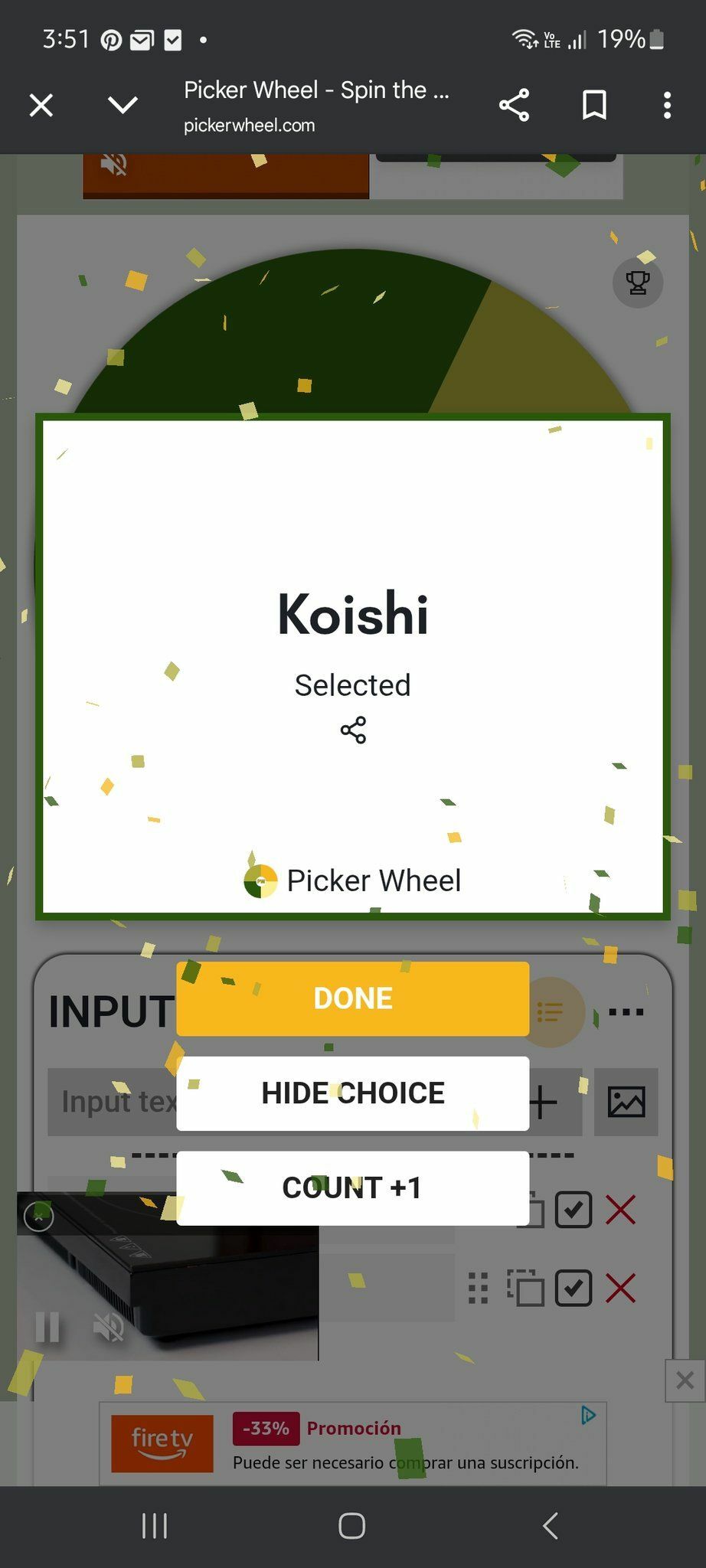The height and width of the screenshot is (1568, 706).
Task: Open the browser overflow menu
Action: click(667, 105)
